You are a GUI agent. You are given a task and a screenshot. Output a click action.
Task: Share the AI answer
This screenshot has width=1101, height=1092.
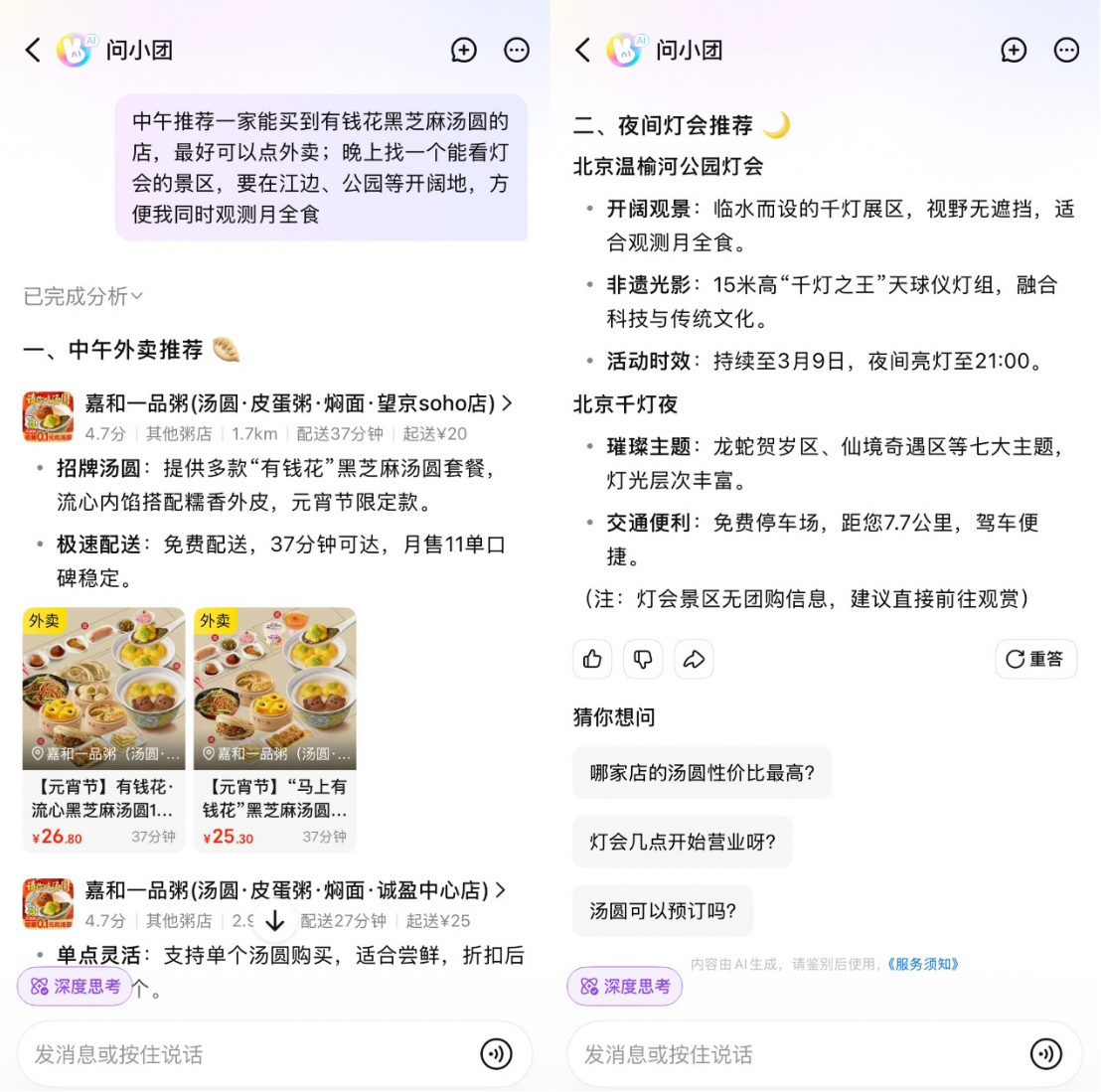click(694, 659)
